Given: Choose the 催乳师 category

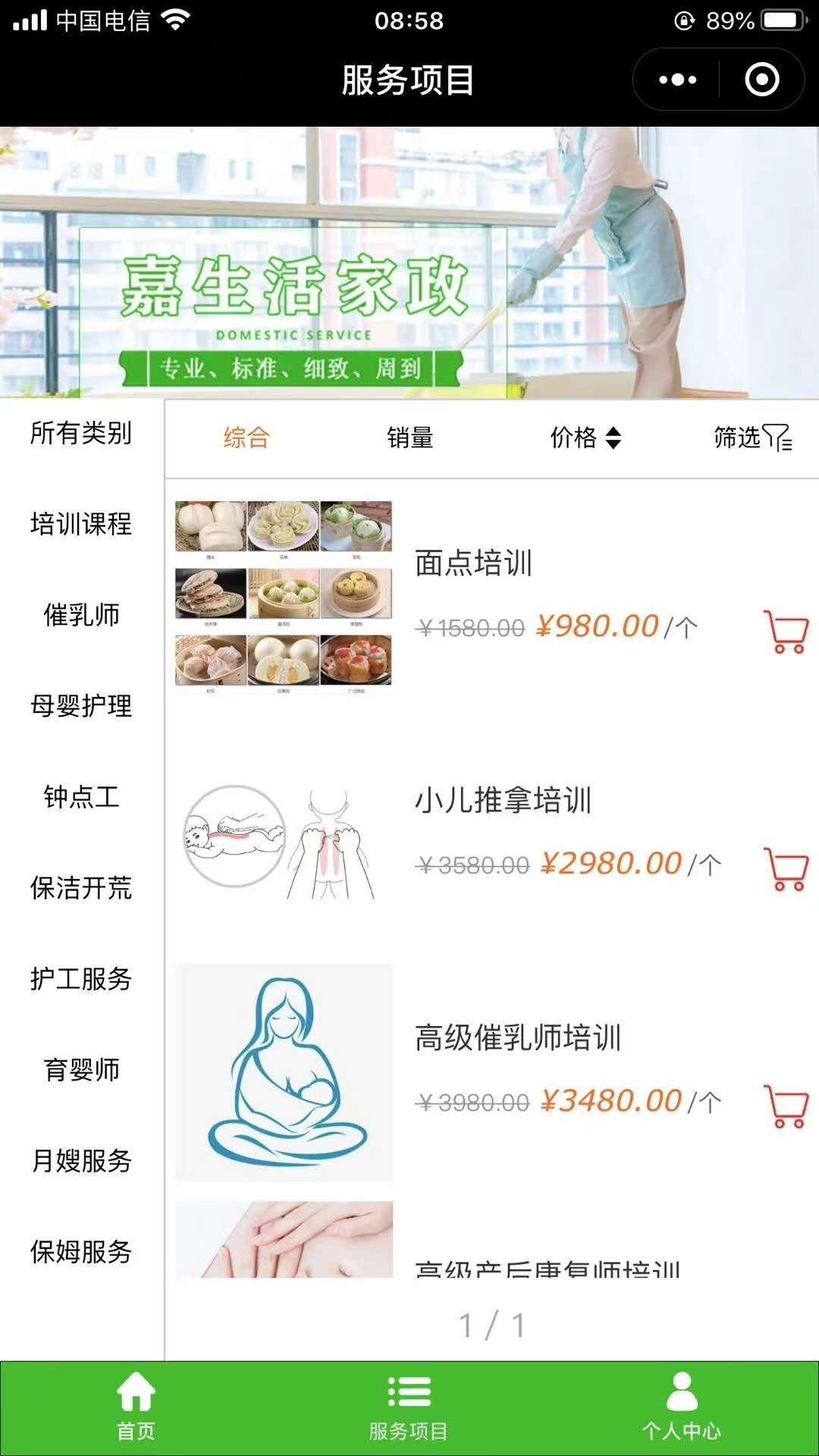Looking at the screenshot, I should 81,615.
